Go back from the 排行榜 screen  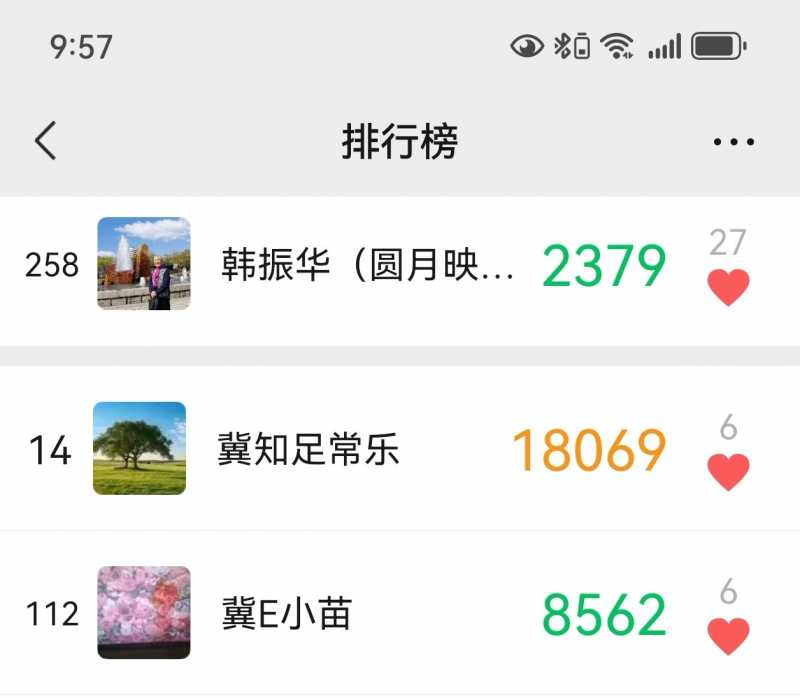(46, 142)
